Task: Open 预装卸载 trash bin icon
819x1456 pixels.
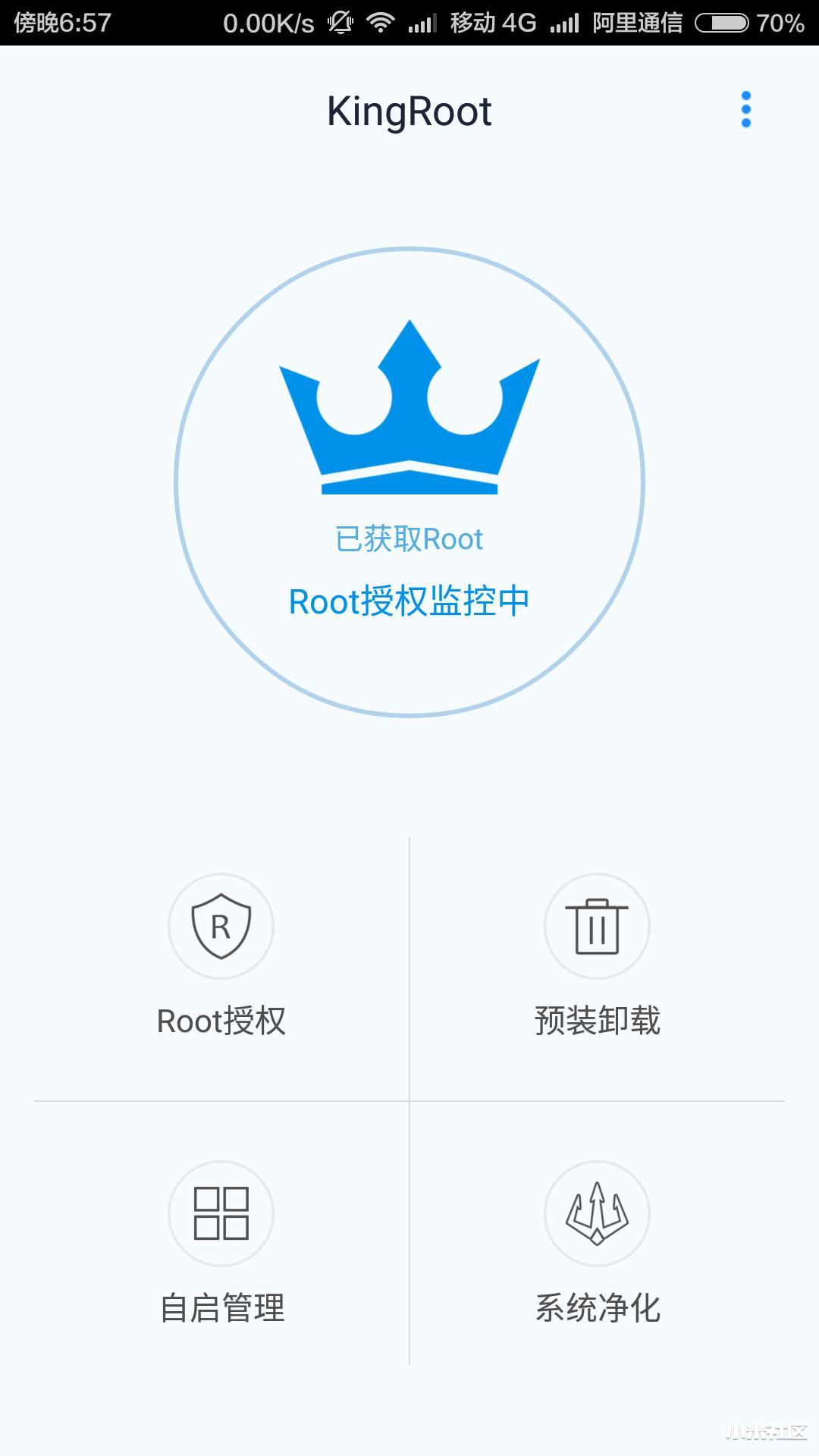Action: 597,927
